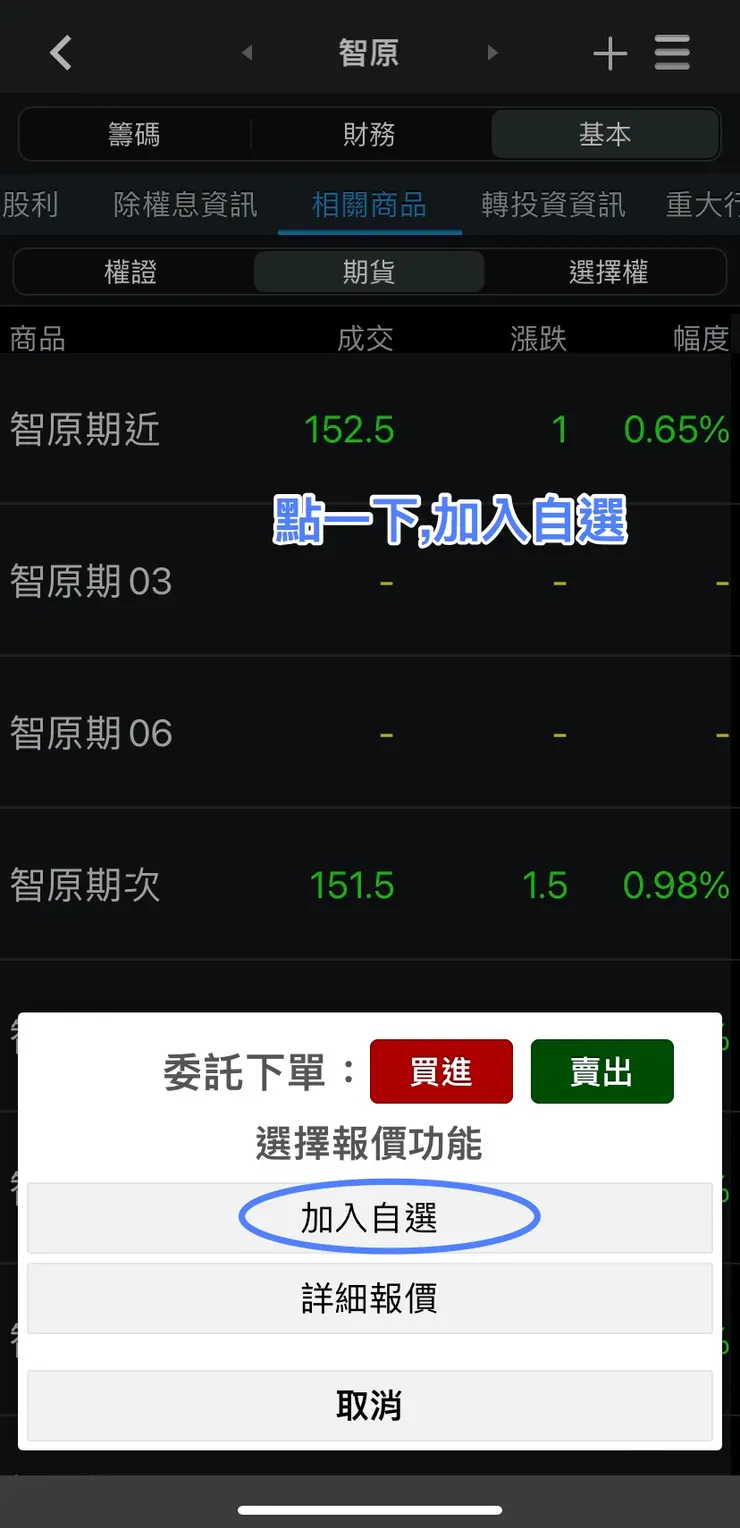This screenshot has height=1528, width=740.
Task: Select the 基本 tab
Action: coord(605,134)
